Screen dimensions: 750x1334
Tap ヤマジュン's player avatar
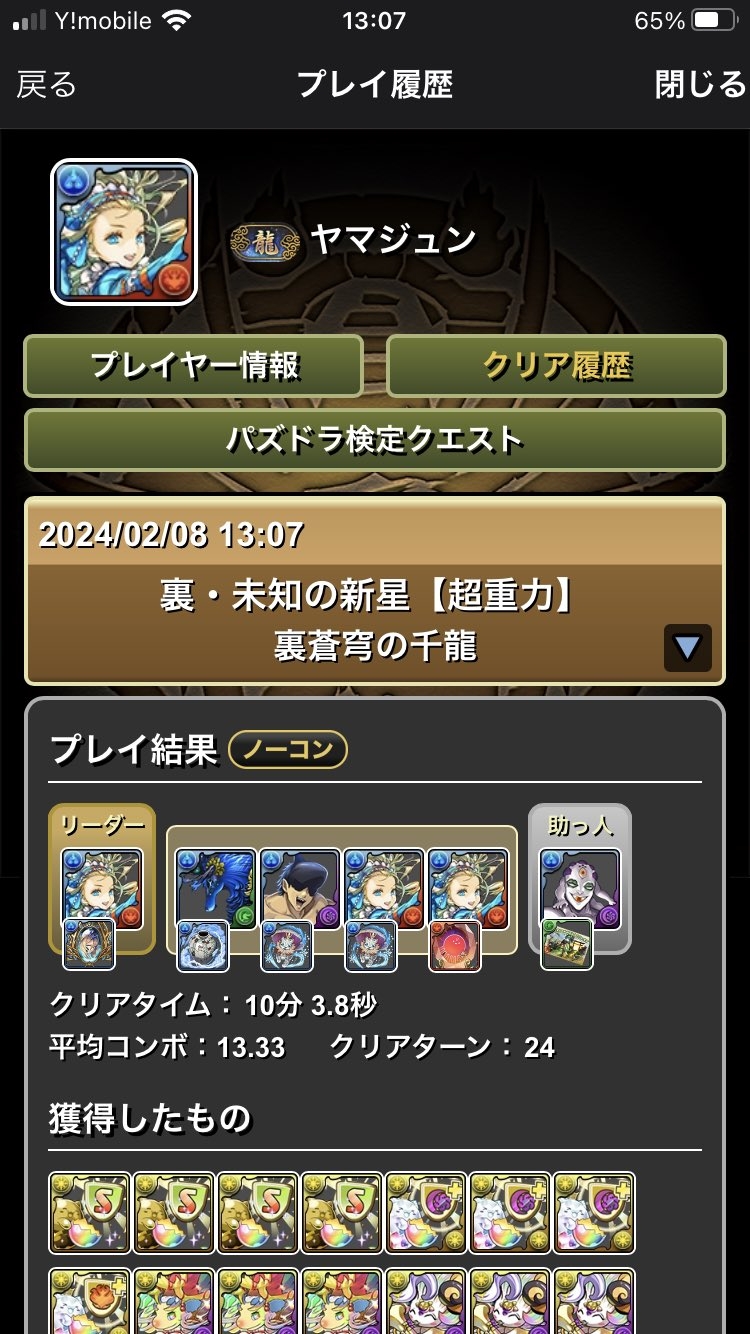click(x=124, y=231)
